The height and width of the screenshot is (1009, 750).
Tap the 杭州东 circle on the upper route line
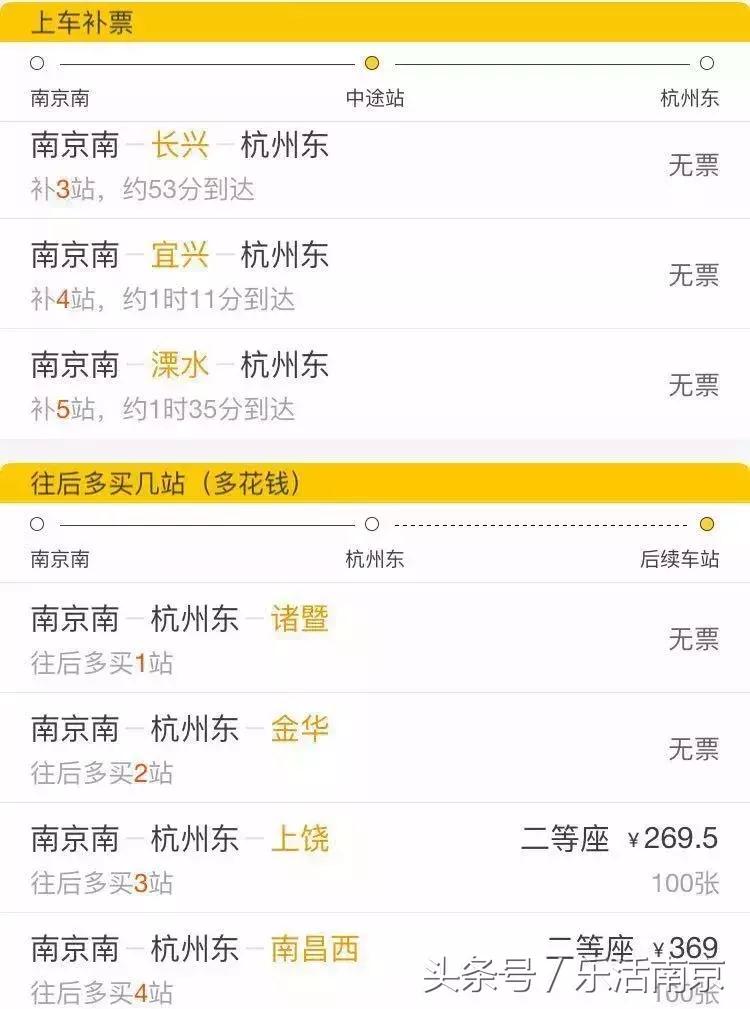pyautogui.click(x=708, y=63)
